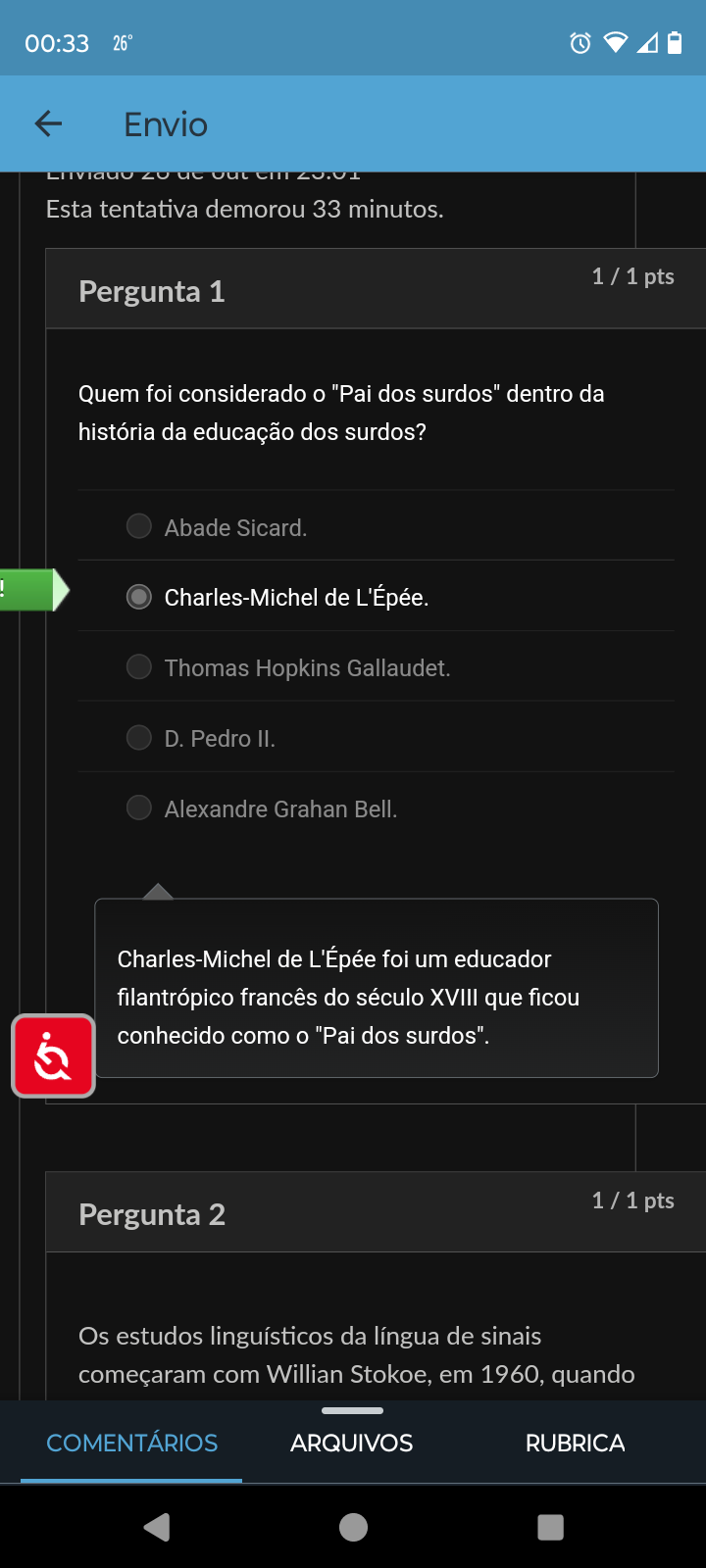Open the Rubrica tab
Viewport: 706px width, 1568px height.
pos(575,1443)
